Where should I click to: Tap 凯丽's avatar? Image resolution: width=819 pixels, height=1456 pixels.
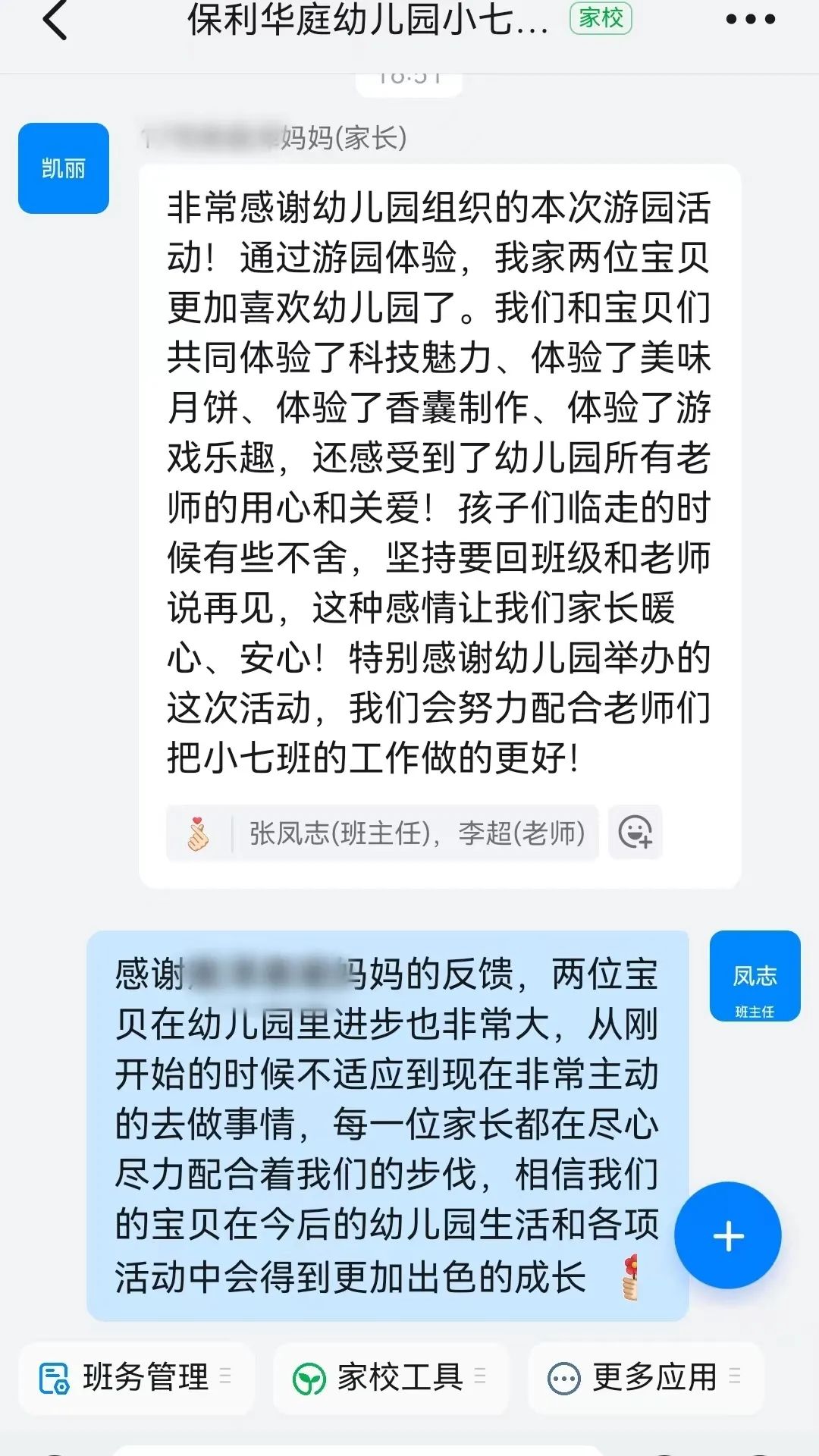click(64, 168)
